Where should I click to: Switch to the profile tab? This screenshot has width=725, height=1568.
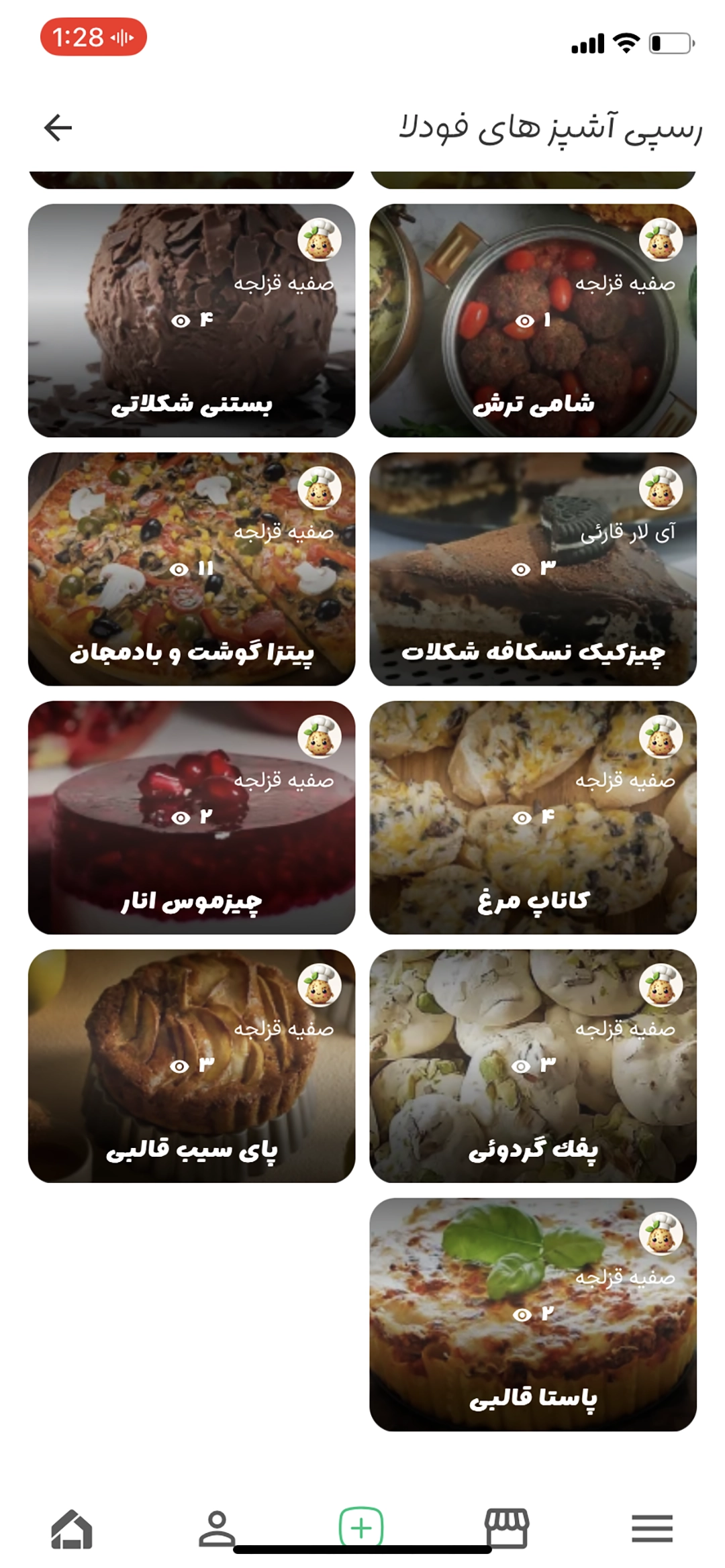[216, 1528]
